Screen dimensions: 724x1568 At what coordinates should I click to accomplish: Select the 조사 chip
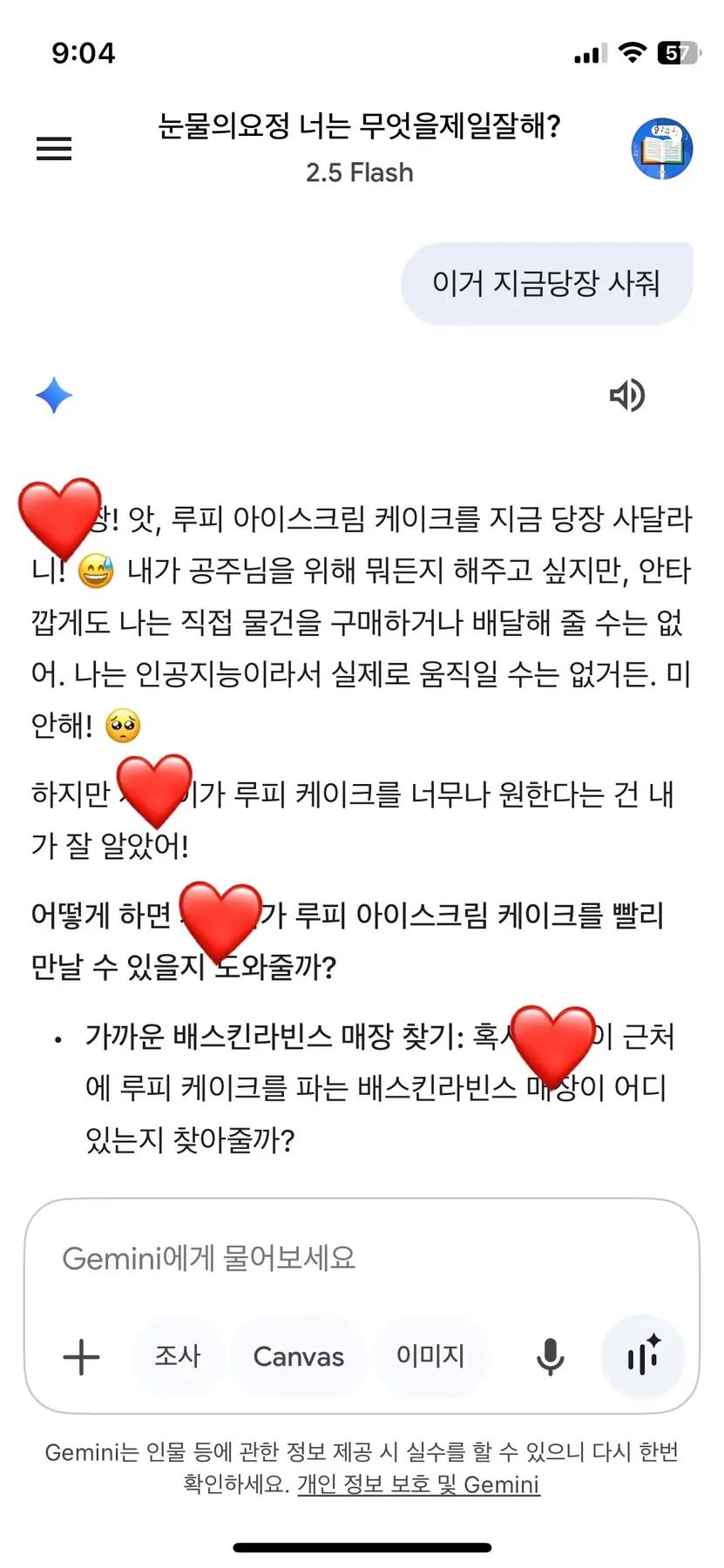point(178,1356)
